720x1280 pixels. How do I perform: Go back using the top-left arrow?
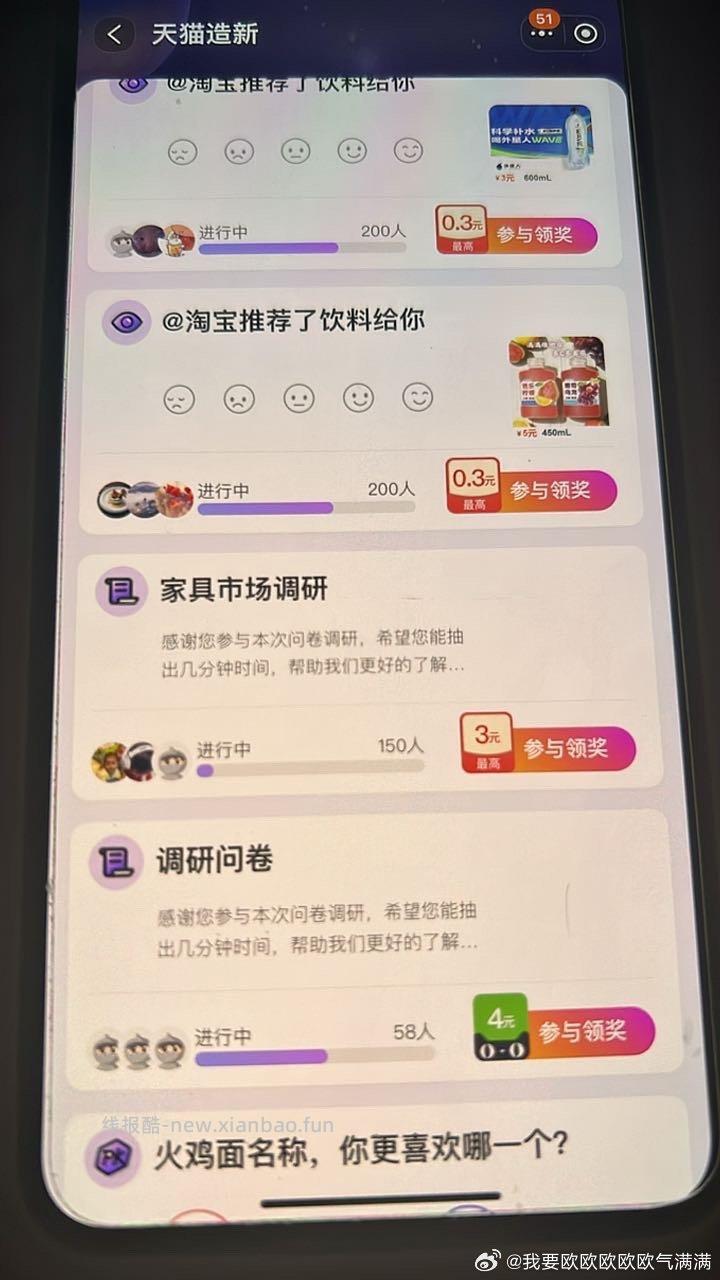pos(115,34)
